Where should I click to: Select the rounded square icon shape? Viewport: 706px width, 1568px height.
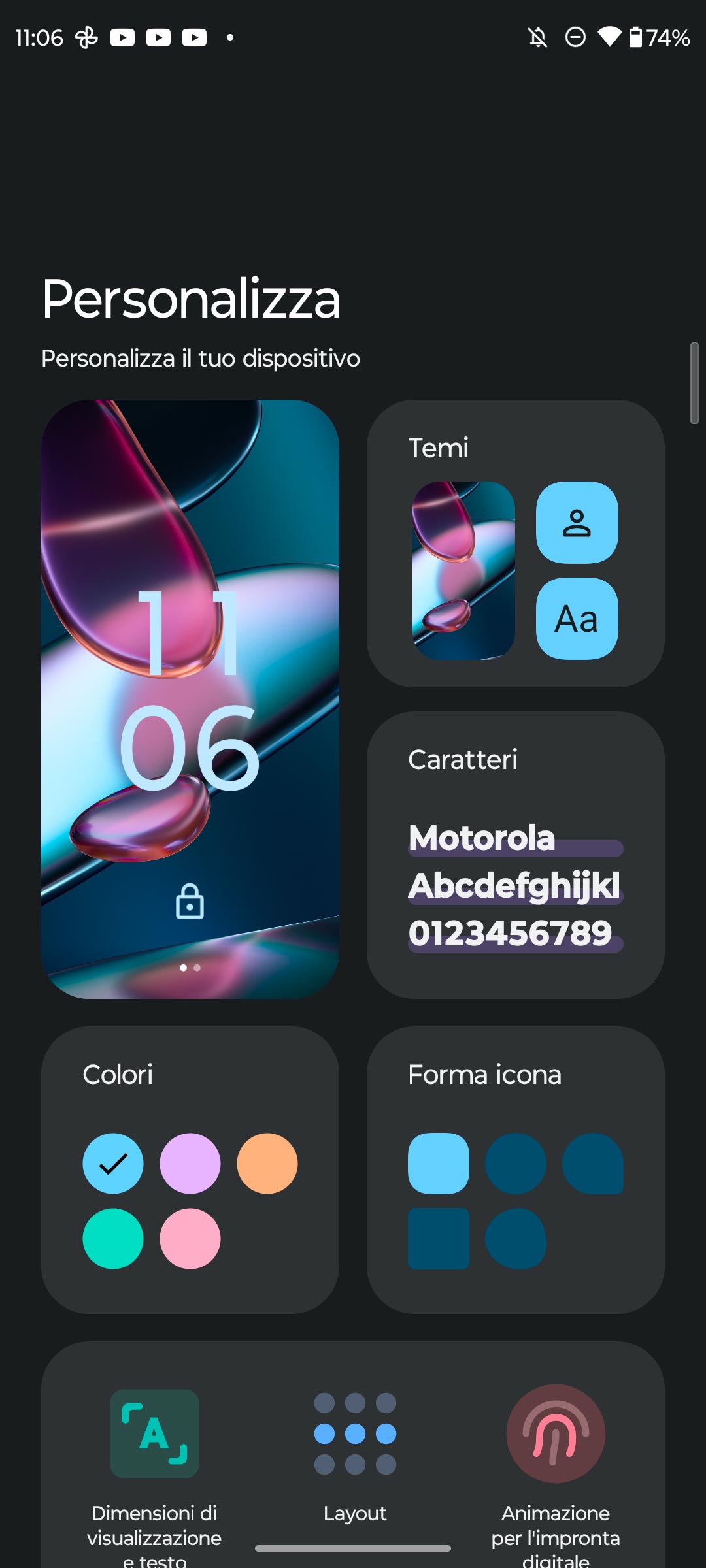(439, 1164)
